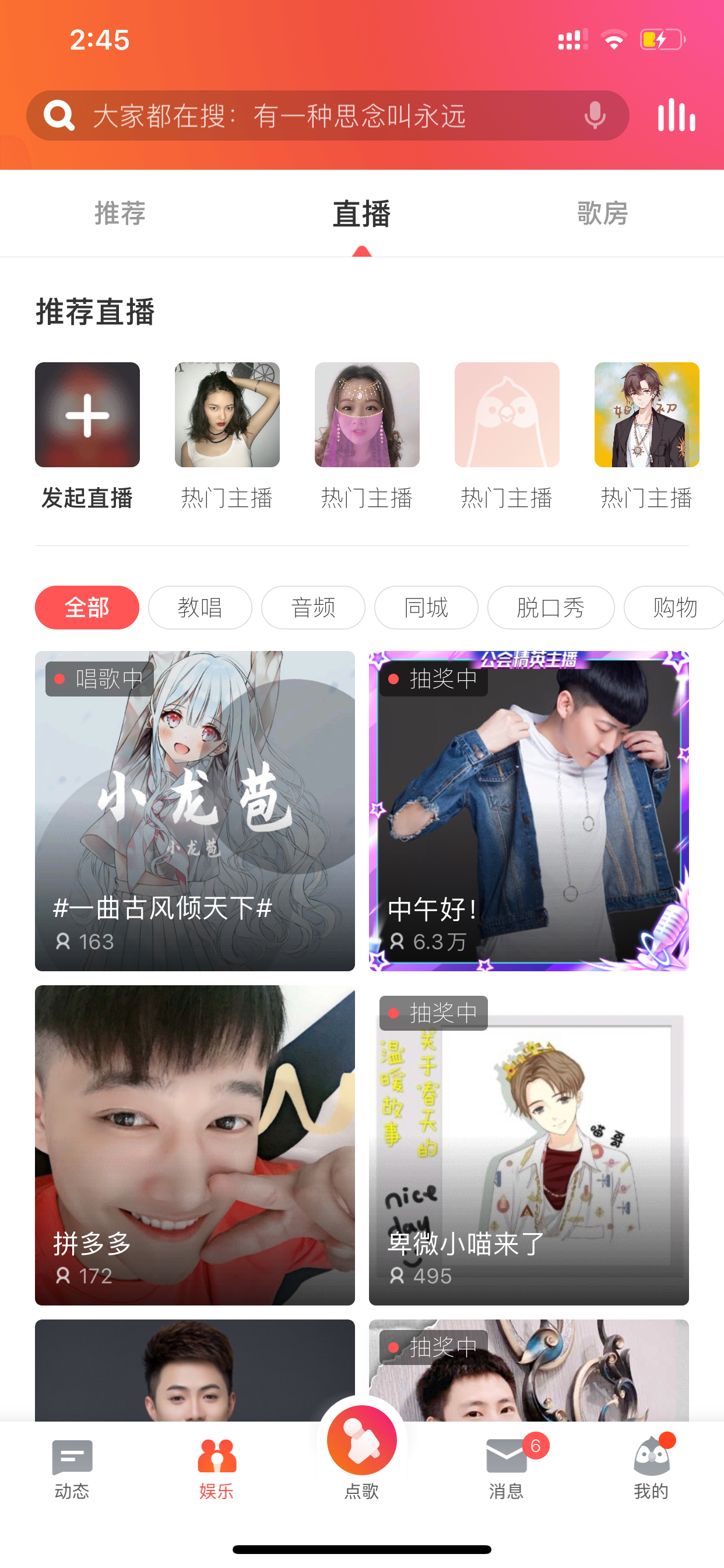
Task: Select the 教唱 filter chip
Action: (x=200, y=607)
